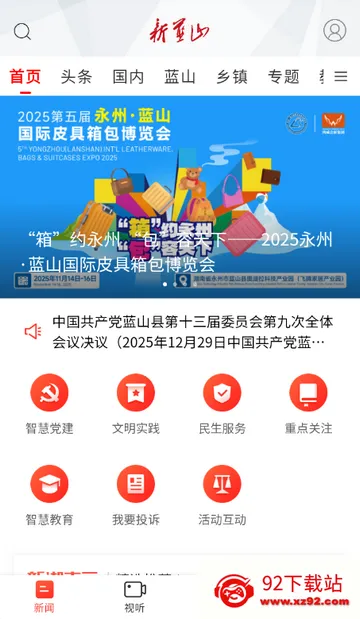The width and height of the screenshot is (360, 619).
Task: Open 重点关注
Action: coord(308,404)
